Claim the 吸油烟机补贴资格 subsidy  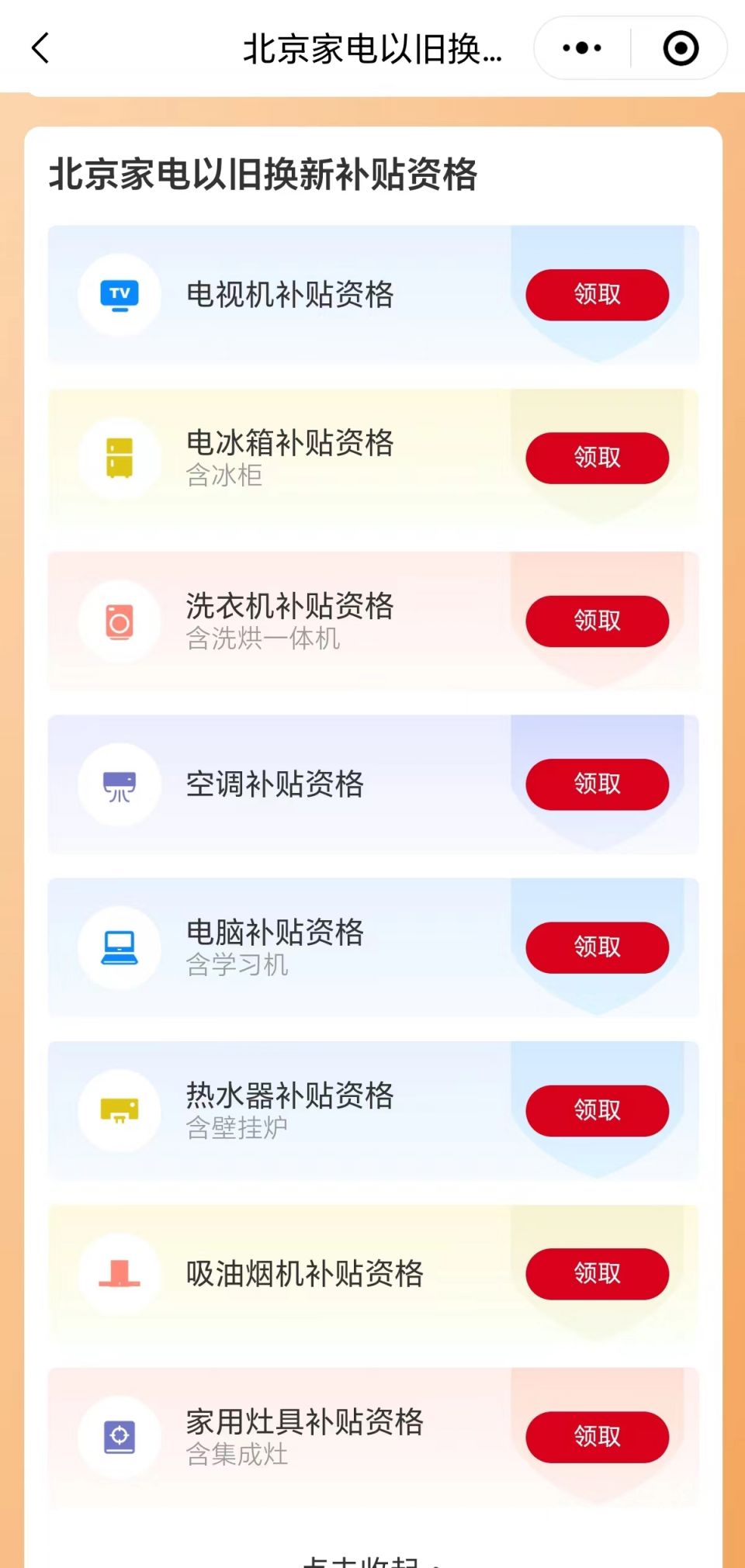[597, 1274]
